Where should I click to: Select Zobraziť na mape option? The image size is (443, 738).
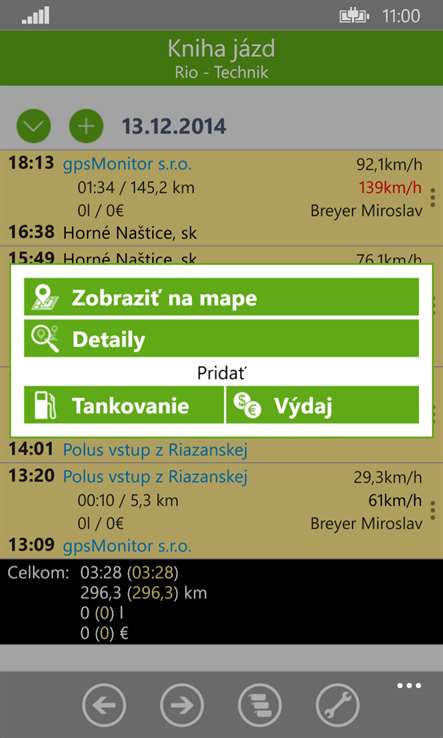tap(221, 297)
